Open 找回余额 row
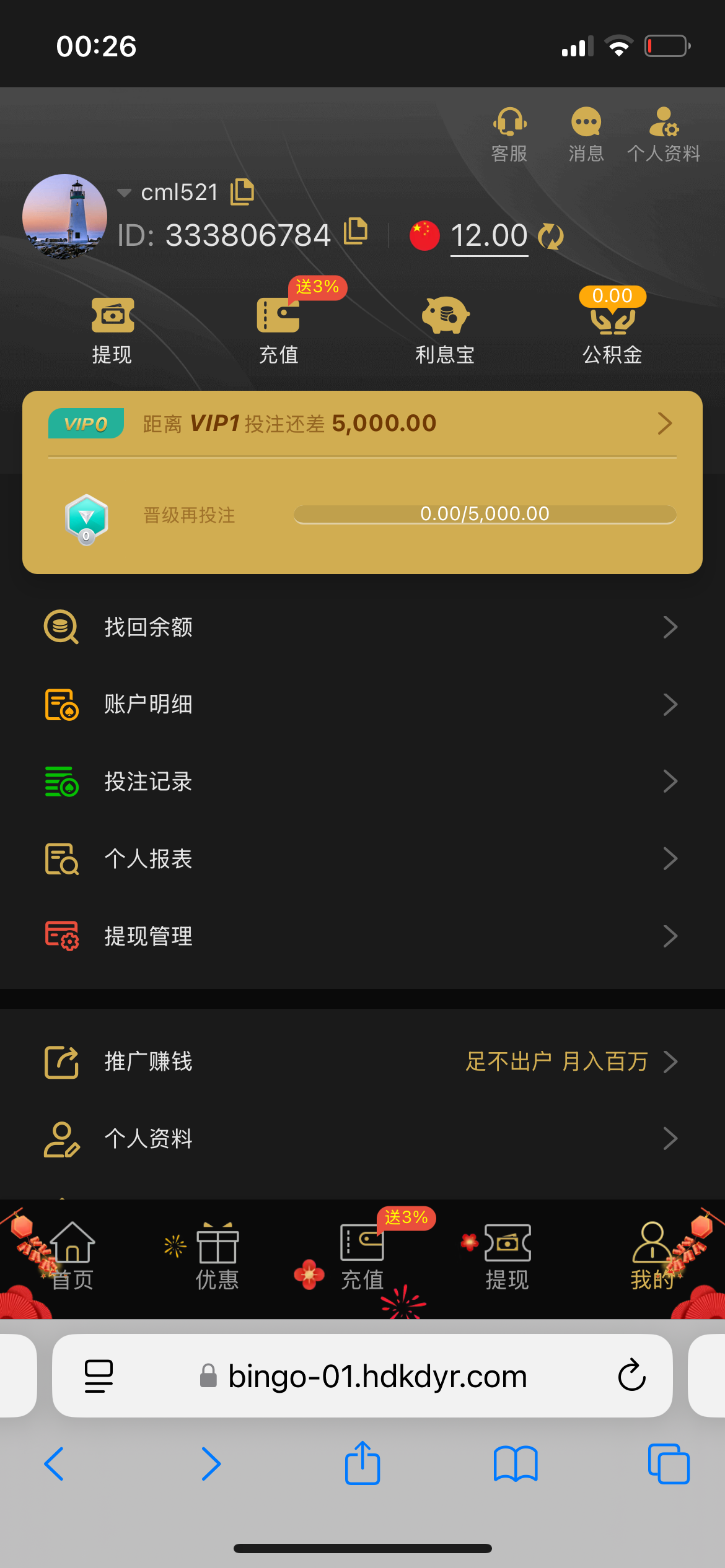This screenshot has height=1568, width=725. 362,627
